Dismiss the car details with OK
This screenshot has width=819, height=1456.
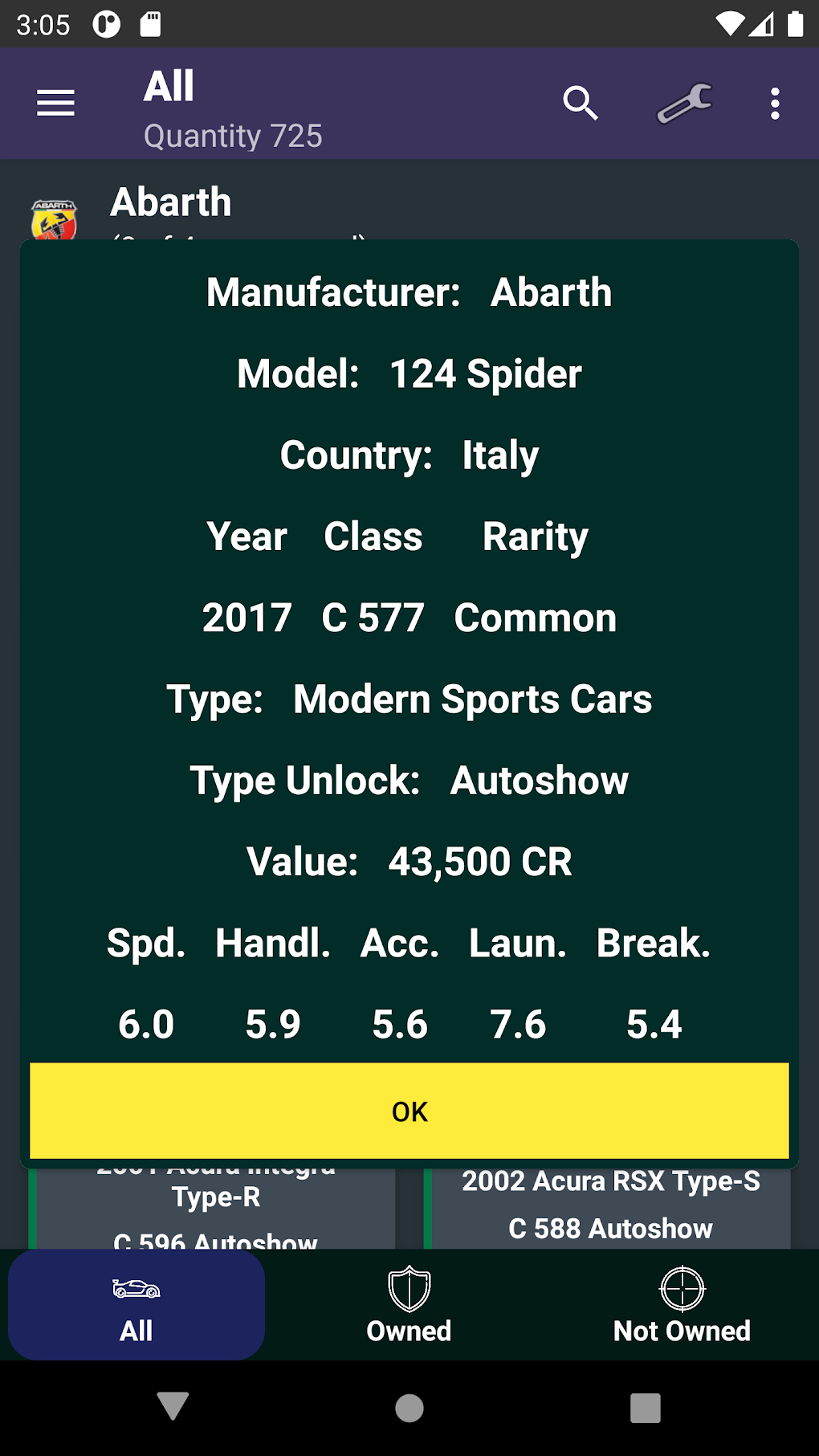point(409,1111)
